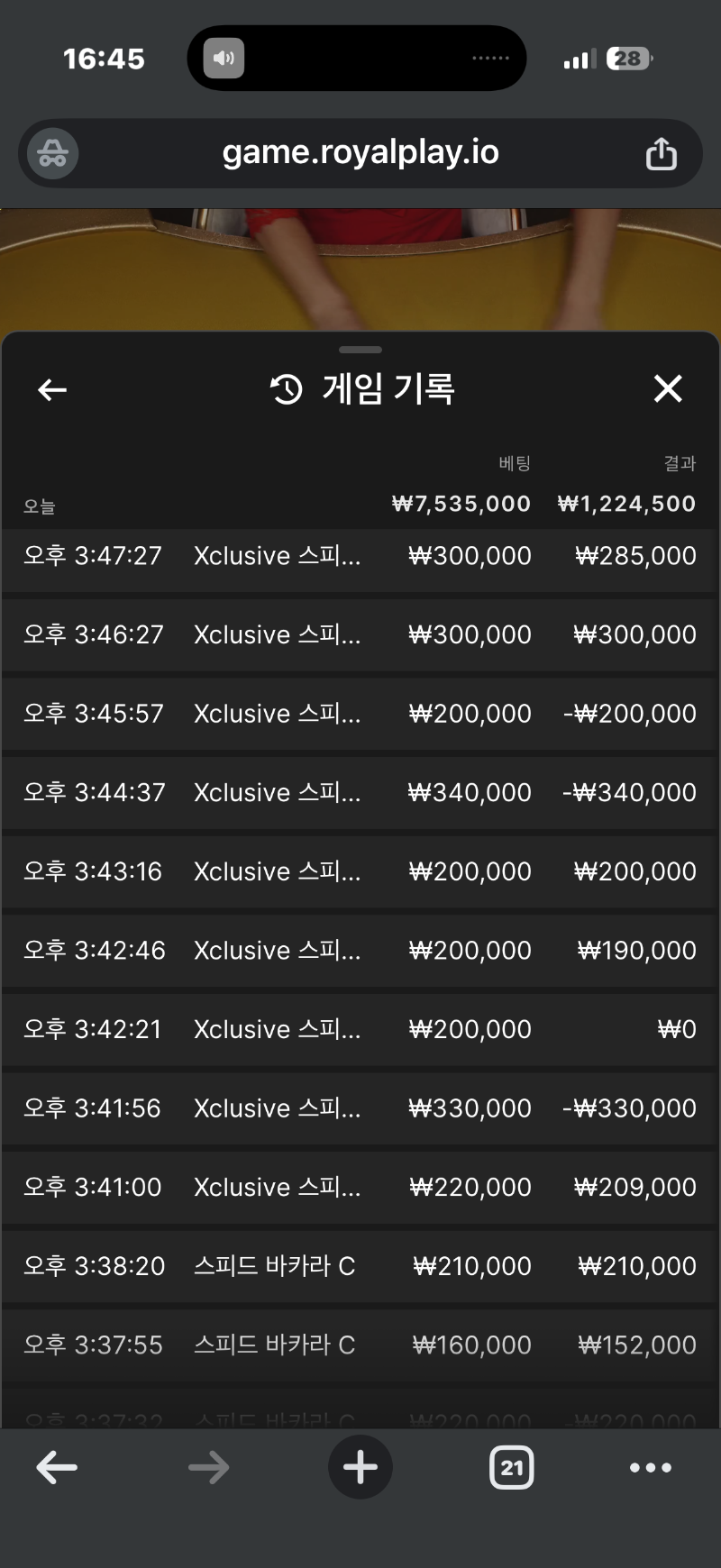
Task: Open the 오후 3:41:00 game record
Action: (x=360, y=1188)
